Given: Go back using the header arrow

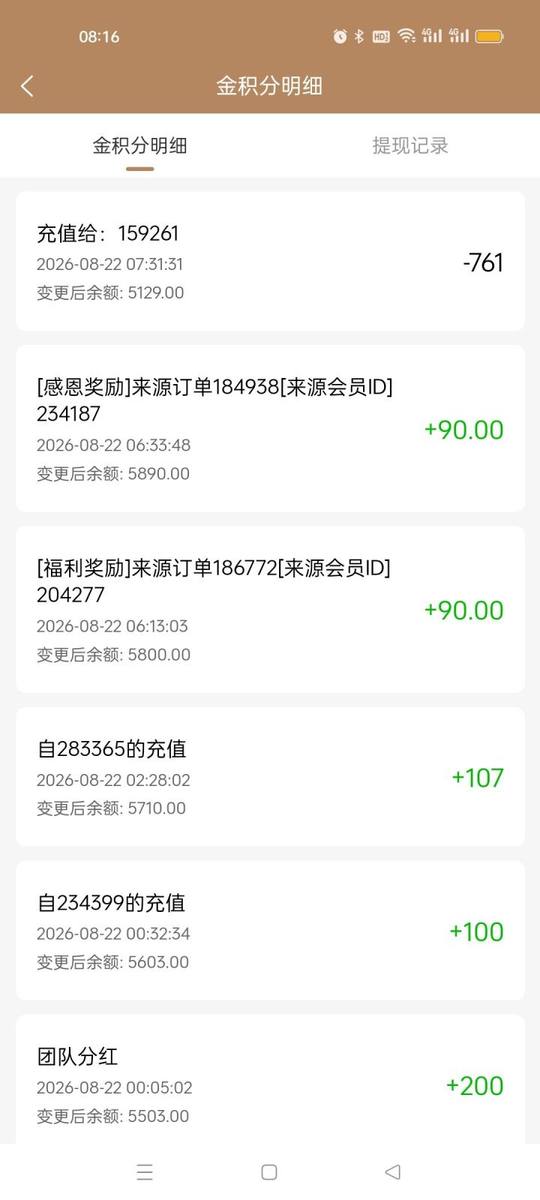Looking at the screenshot, I should [x=27, y=86].
